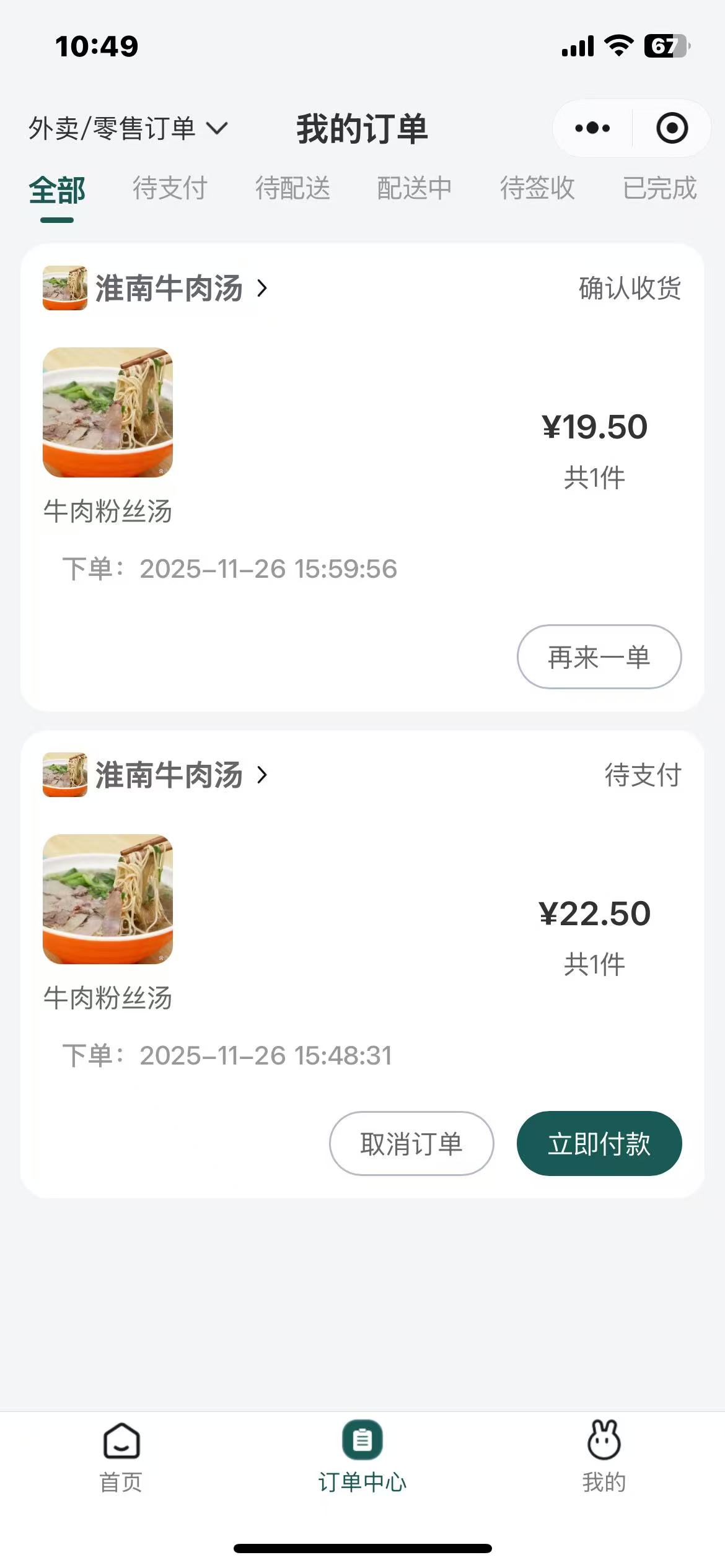The width and height of the screenshot is (725, 1568).
Task: Cancel the order with 取消订单
Action: (411, 1143)
